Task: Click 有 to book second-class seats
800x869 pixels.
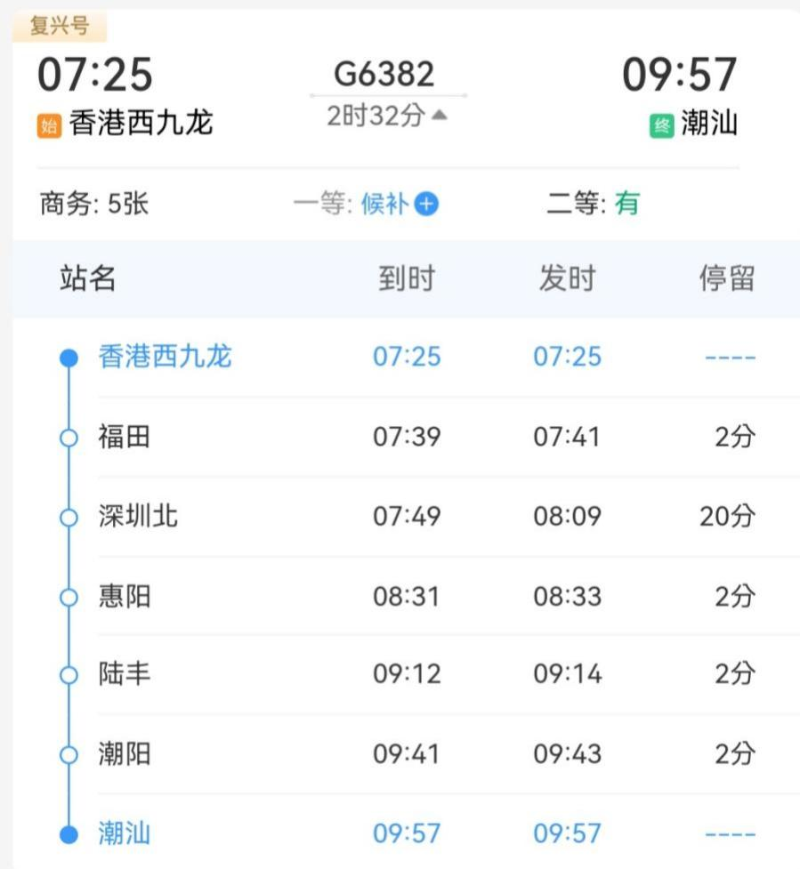Action: 629,202
